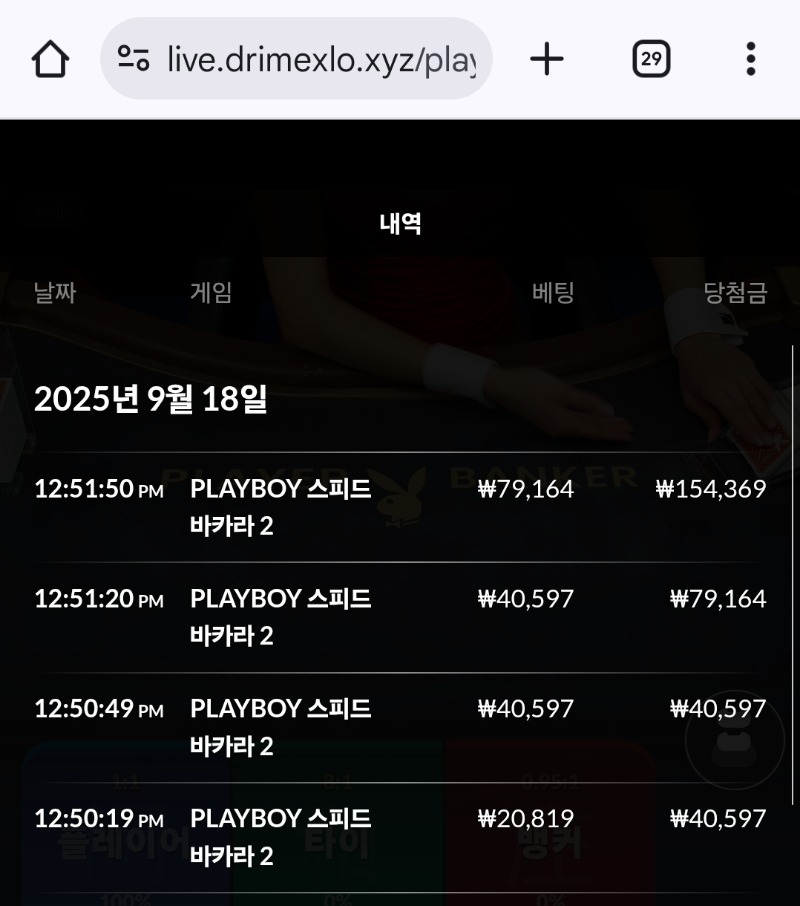Open a new browser tab
The width and height of the screenshot is (800, 906).
[546, 60]
